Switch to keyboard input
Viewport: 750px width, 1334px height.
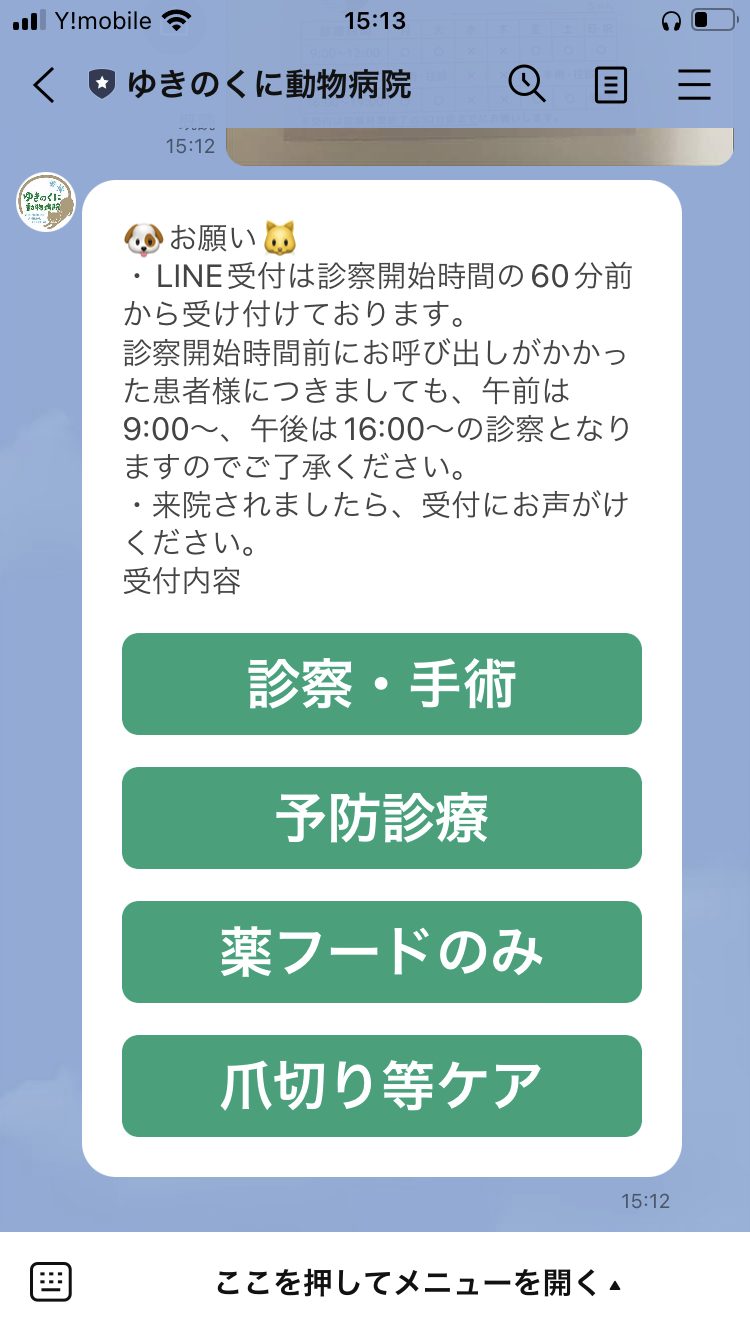[50, 1282]
